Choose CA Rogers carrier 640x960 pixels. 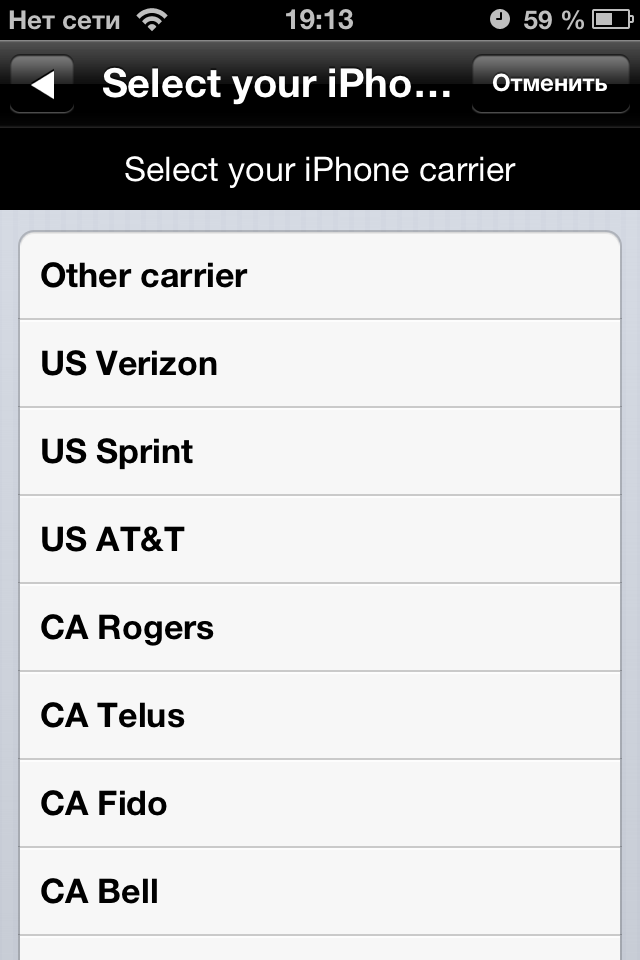(320, 628)
